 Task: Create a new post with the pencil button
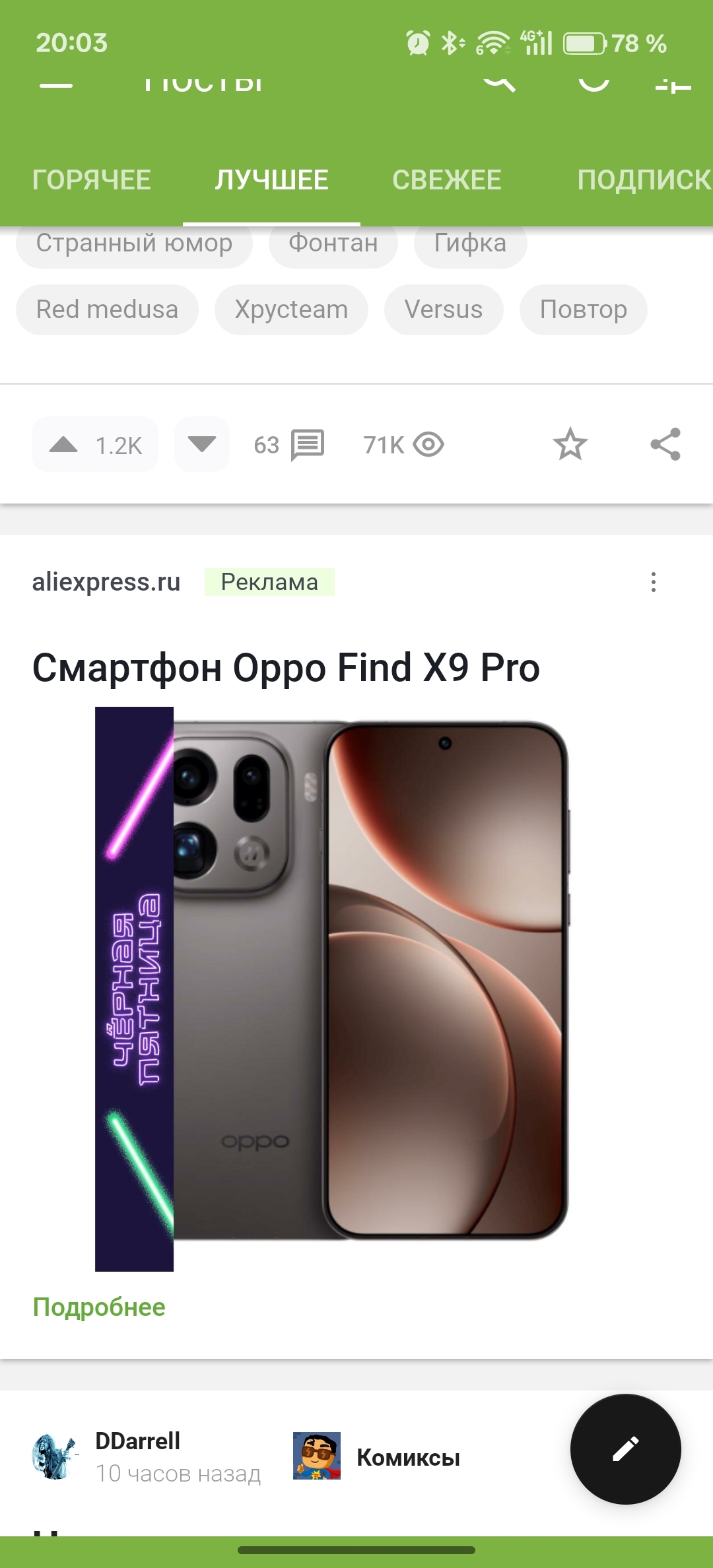point(625,1449)
